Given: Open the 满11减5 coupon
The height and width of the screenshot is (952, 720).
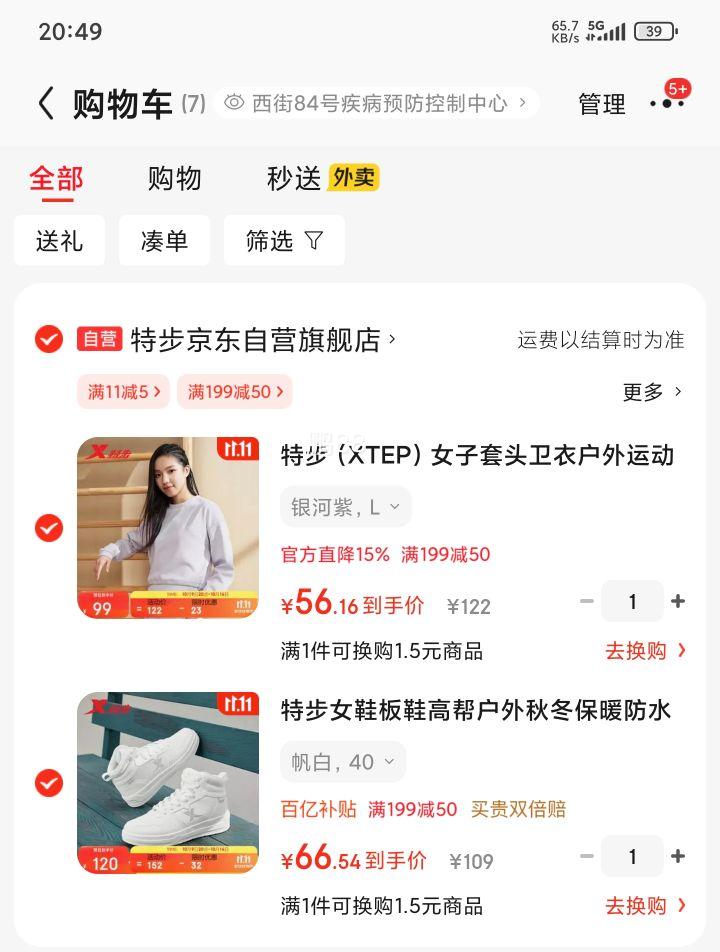Looking at the screenshot, I should 124,392.
